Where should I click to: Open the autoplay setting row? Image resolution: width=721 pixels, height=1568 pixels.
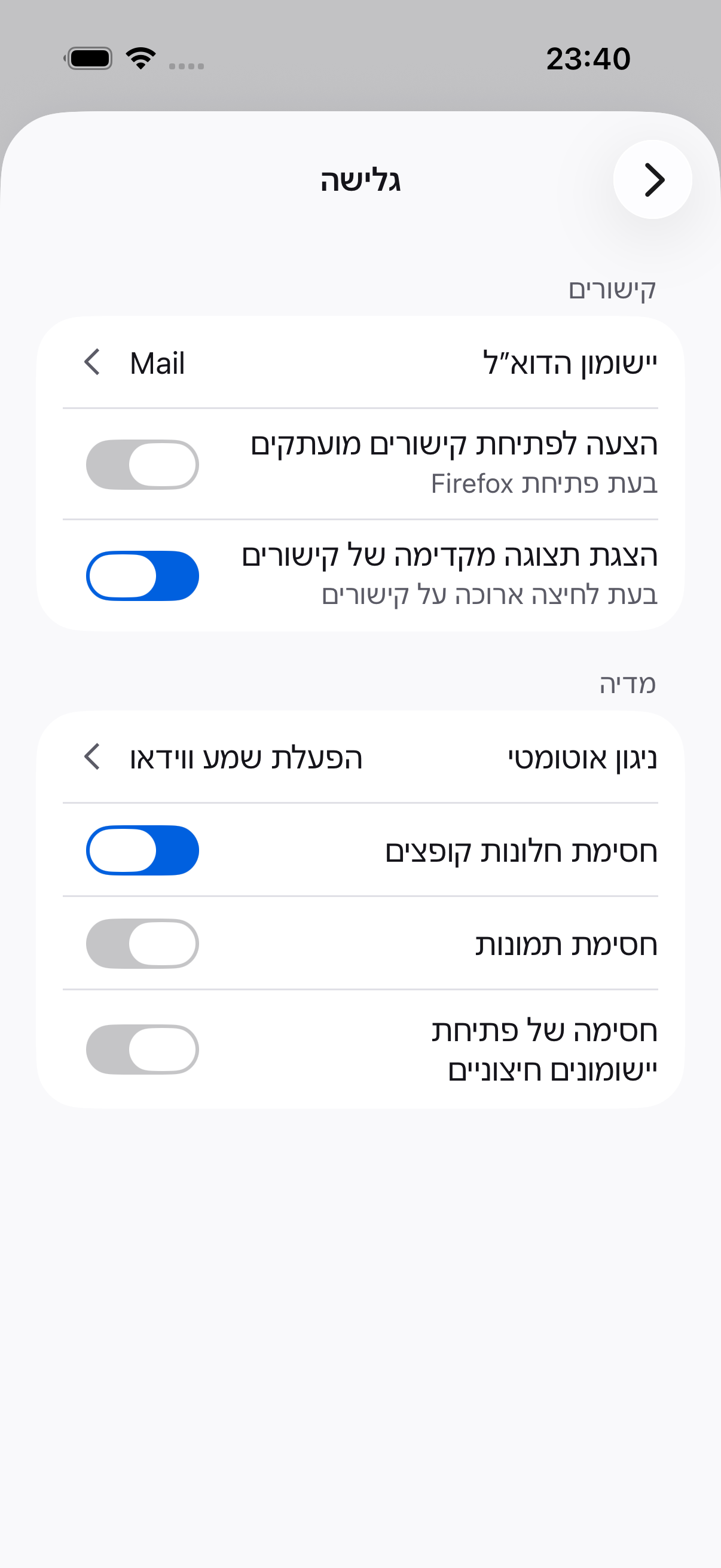click(x=360, y=757)
